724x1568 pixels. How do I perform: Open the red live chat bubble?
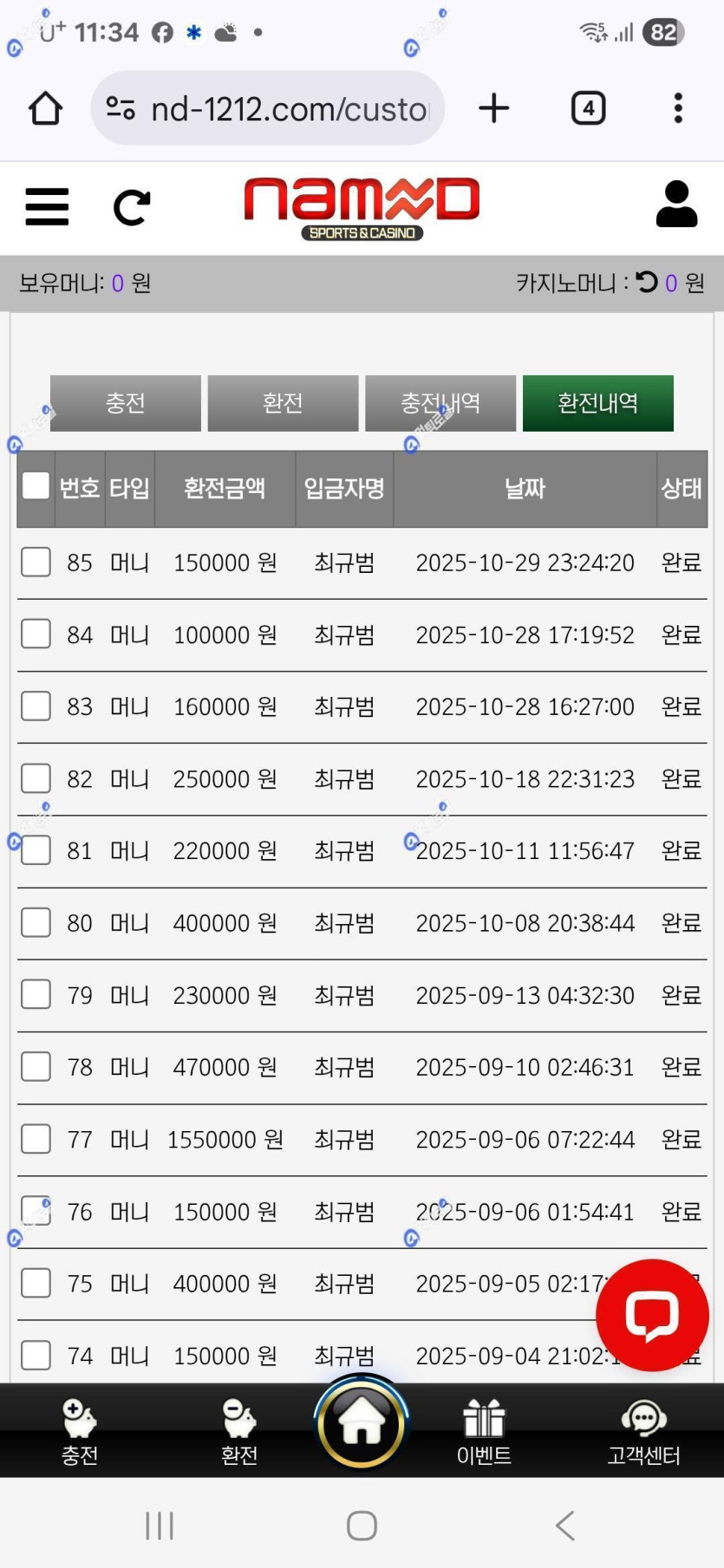click(652, 1314)
